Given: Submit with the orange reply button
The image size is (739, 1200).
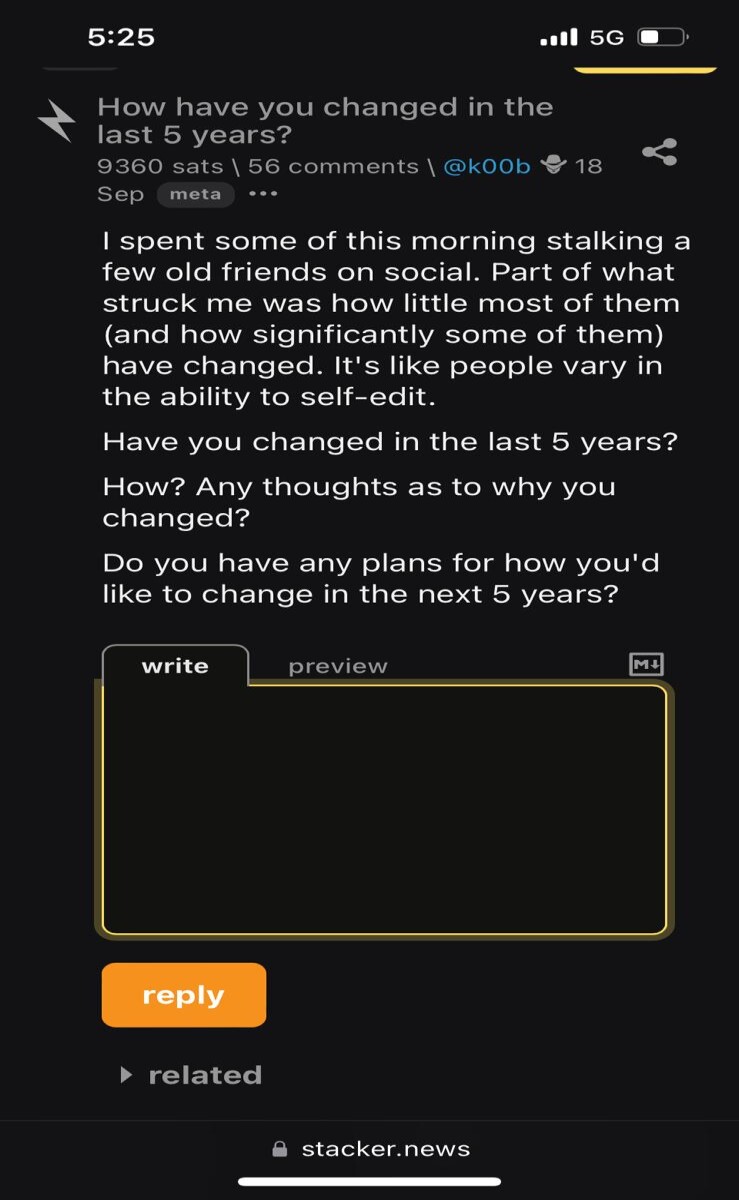Looking at the screenshot, I should pyautogui.click(x=184, y=995).
